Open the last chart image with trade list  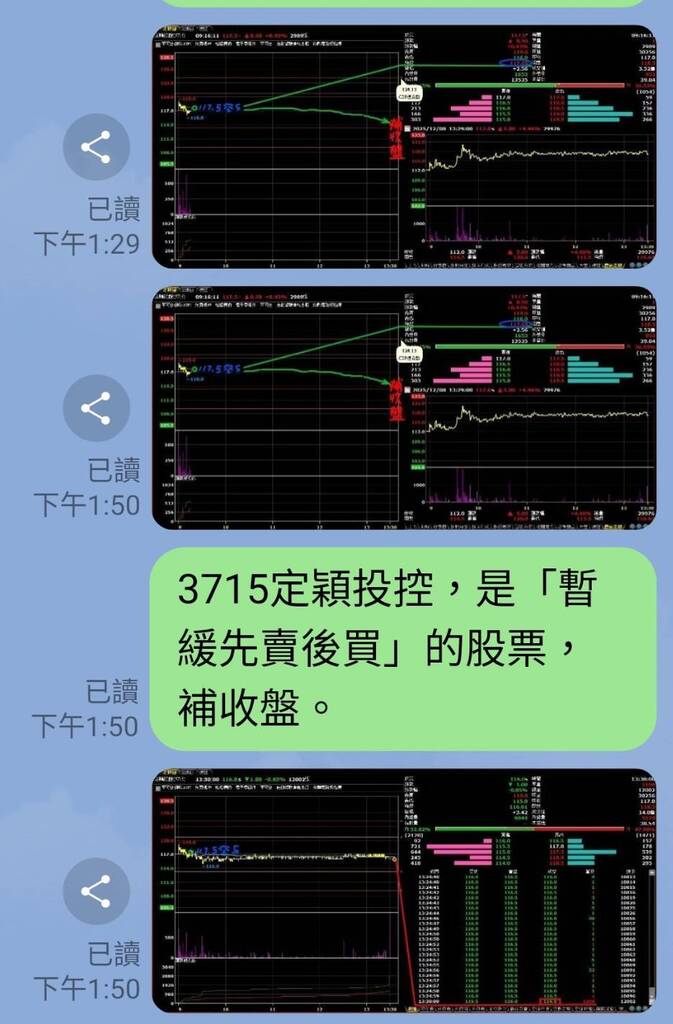coord(404,890)
